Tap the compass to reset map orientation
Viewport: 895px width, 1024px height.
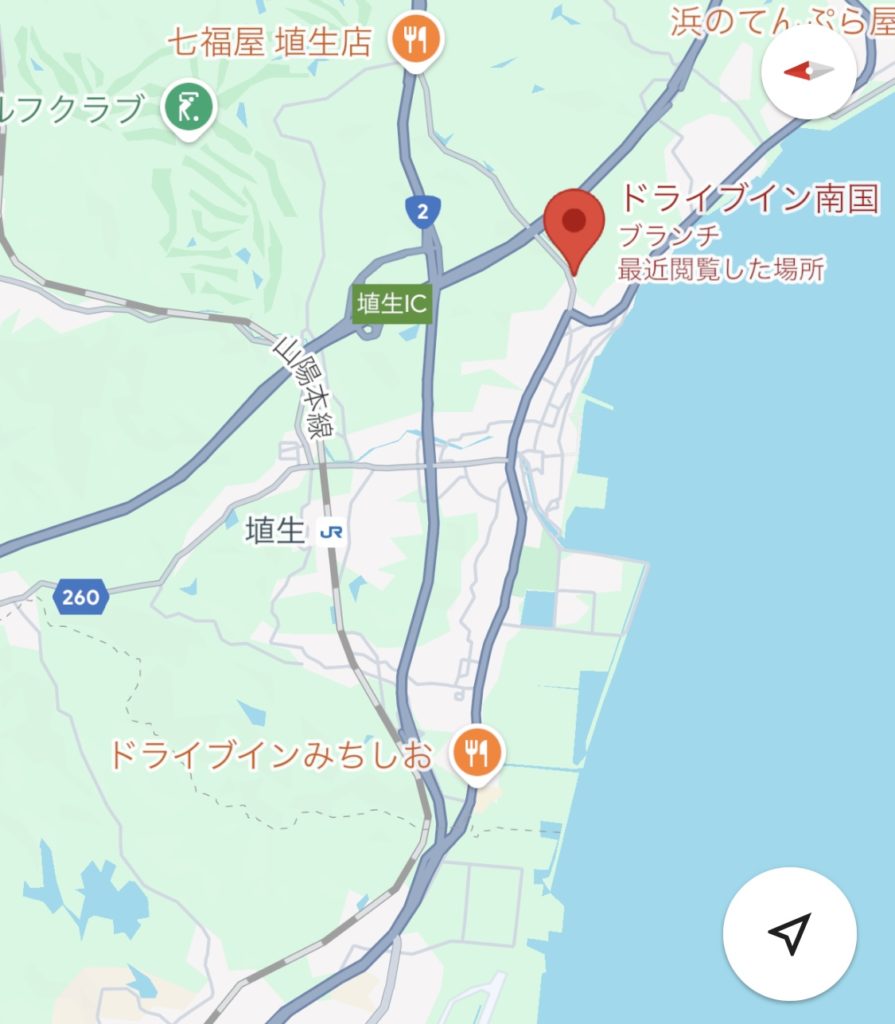pos(808,71)
